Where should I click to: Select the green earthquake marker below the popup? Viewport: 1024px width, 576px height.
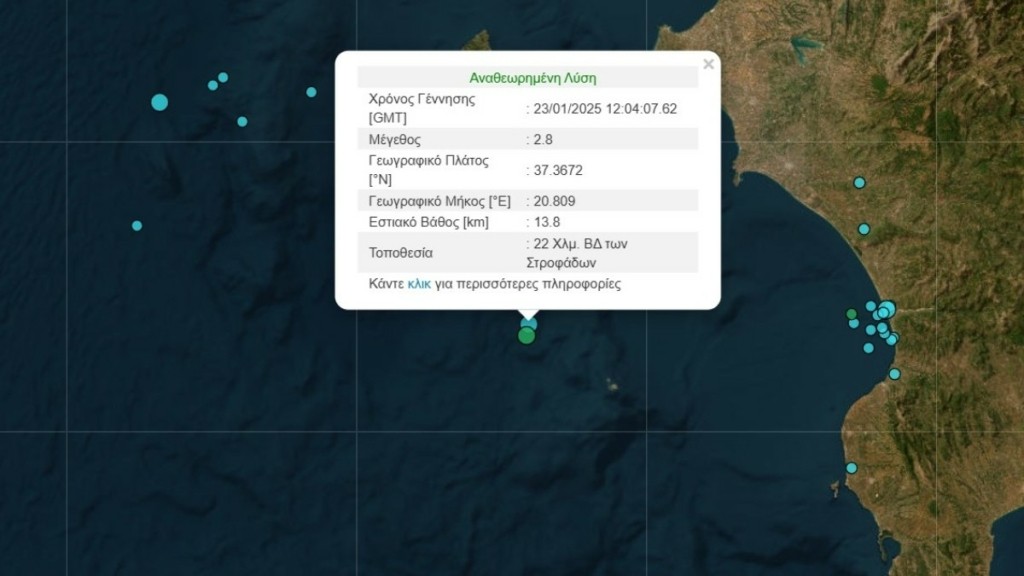point(526,336)
